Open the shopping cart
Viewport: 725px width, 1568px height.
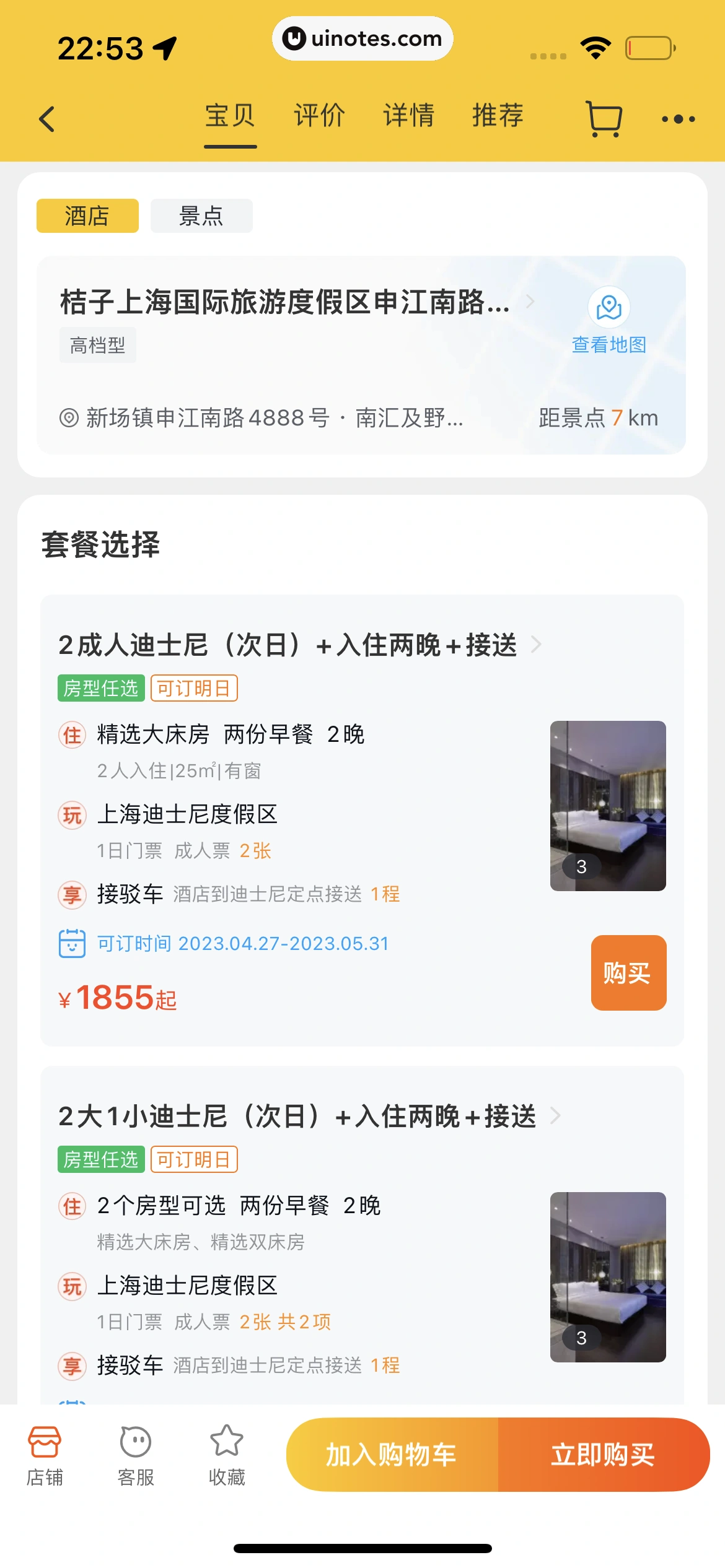coord(604,118)
